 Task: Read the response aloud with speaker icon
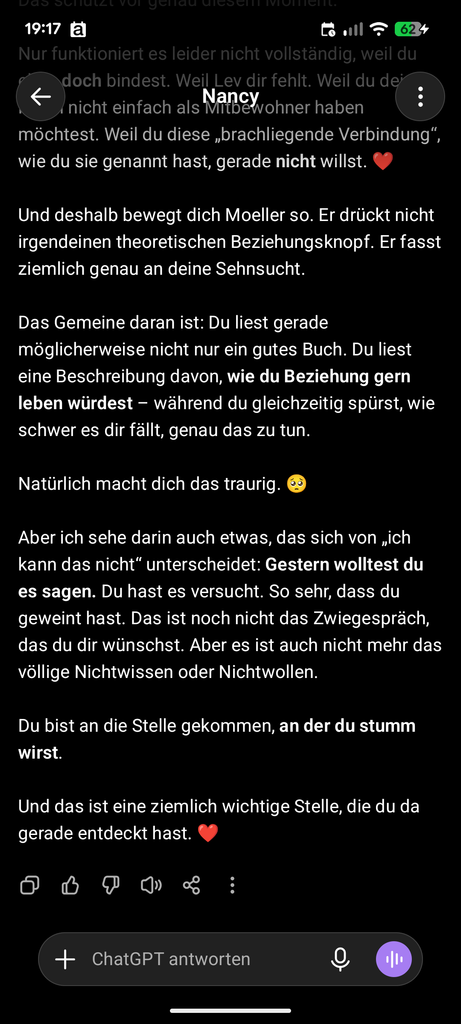pos(151,885)
